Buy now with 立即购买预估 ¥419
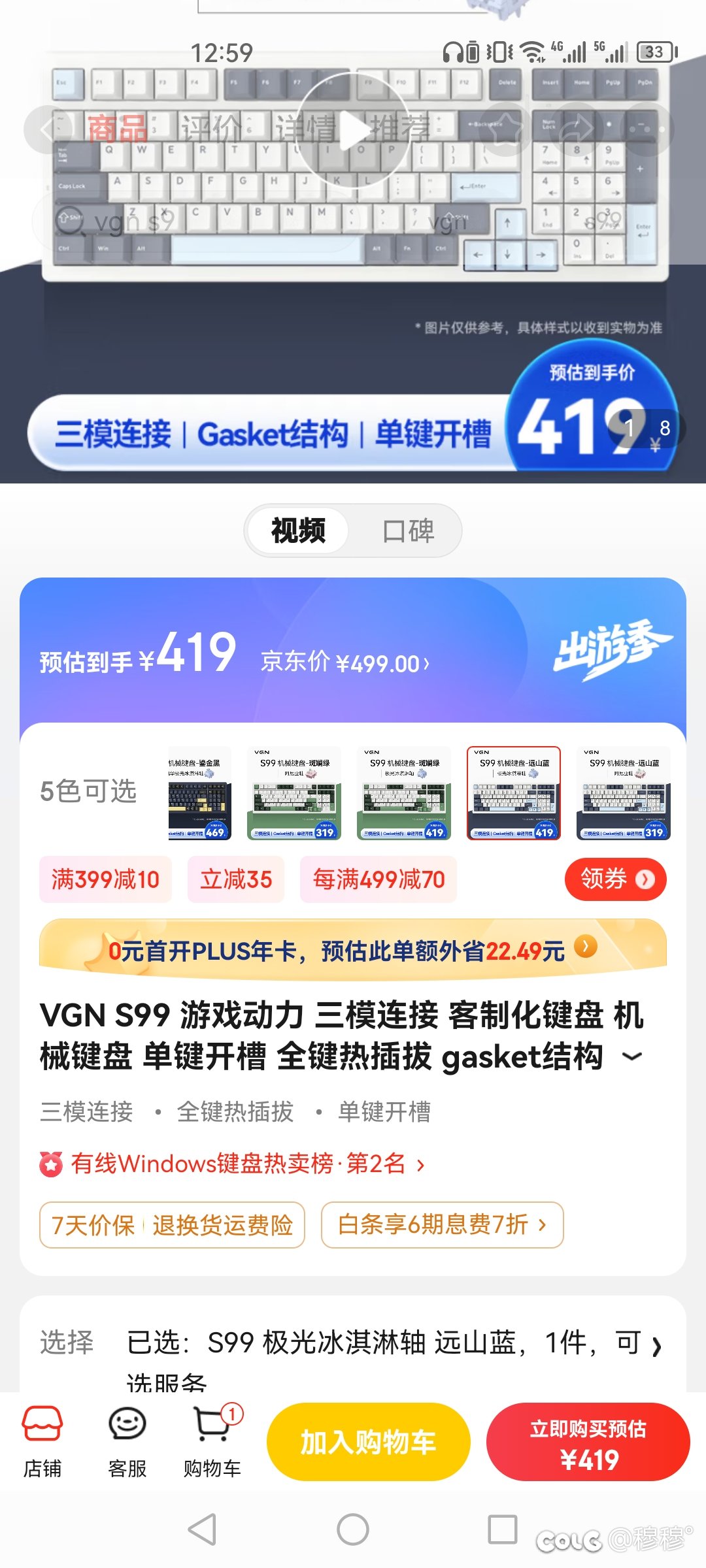The width and height of the screenshot is (706, 1568). click(588, 1442)
